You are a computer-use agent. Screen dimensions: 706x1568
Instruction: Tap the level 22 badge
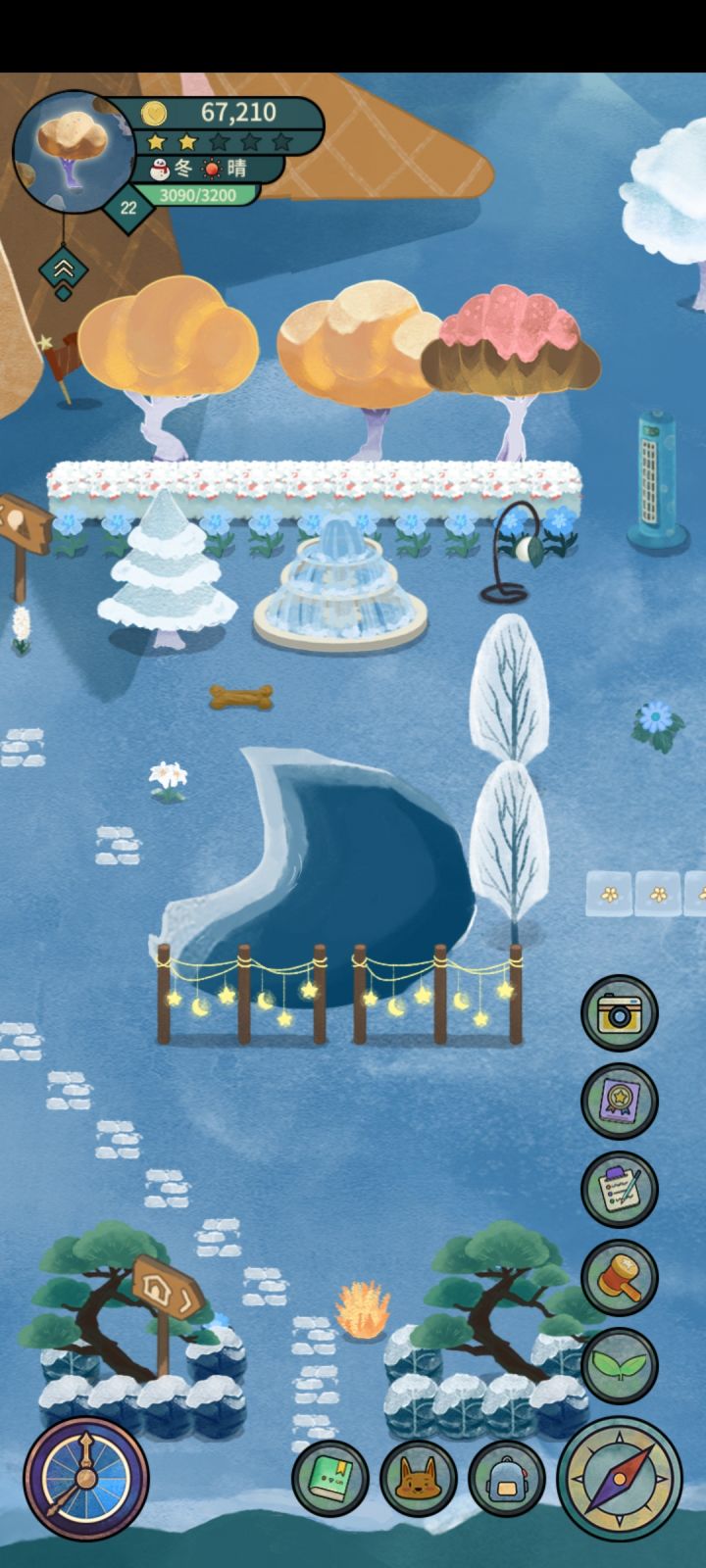(x=128, y=207)
